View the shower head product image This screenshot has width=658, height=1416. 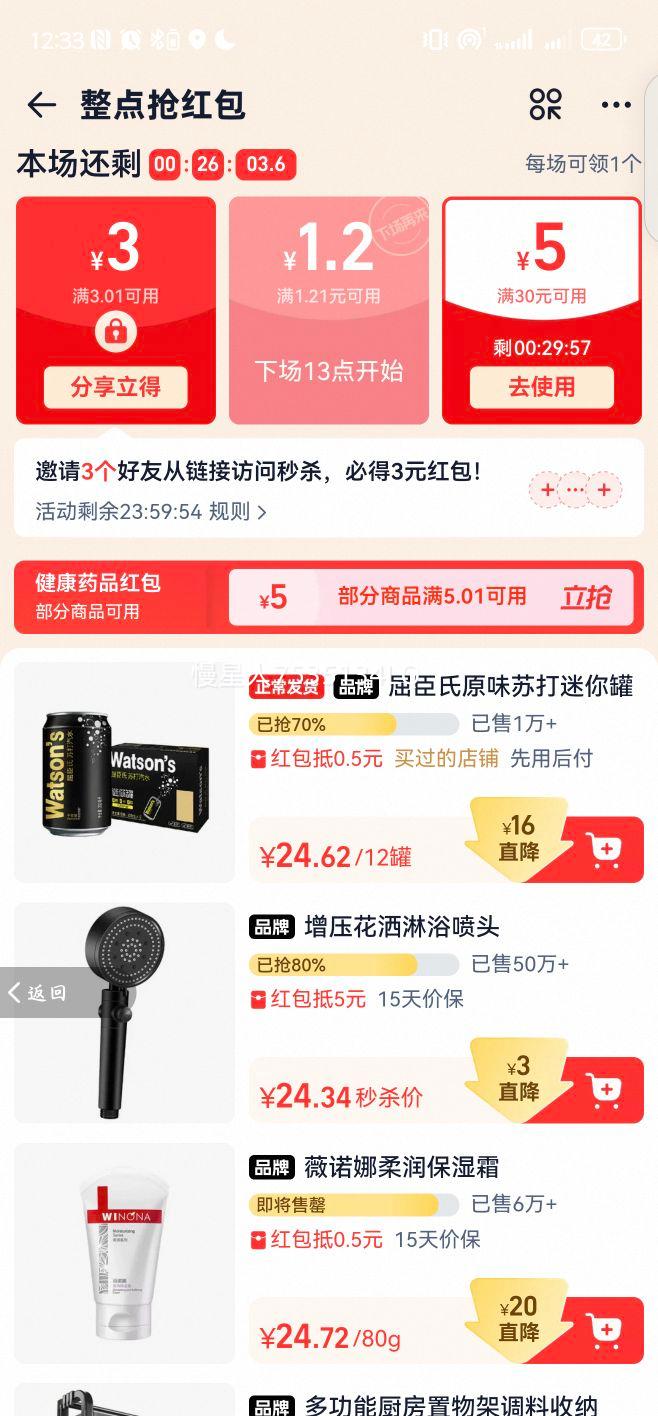point(124,1013)
